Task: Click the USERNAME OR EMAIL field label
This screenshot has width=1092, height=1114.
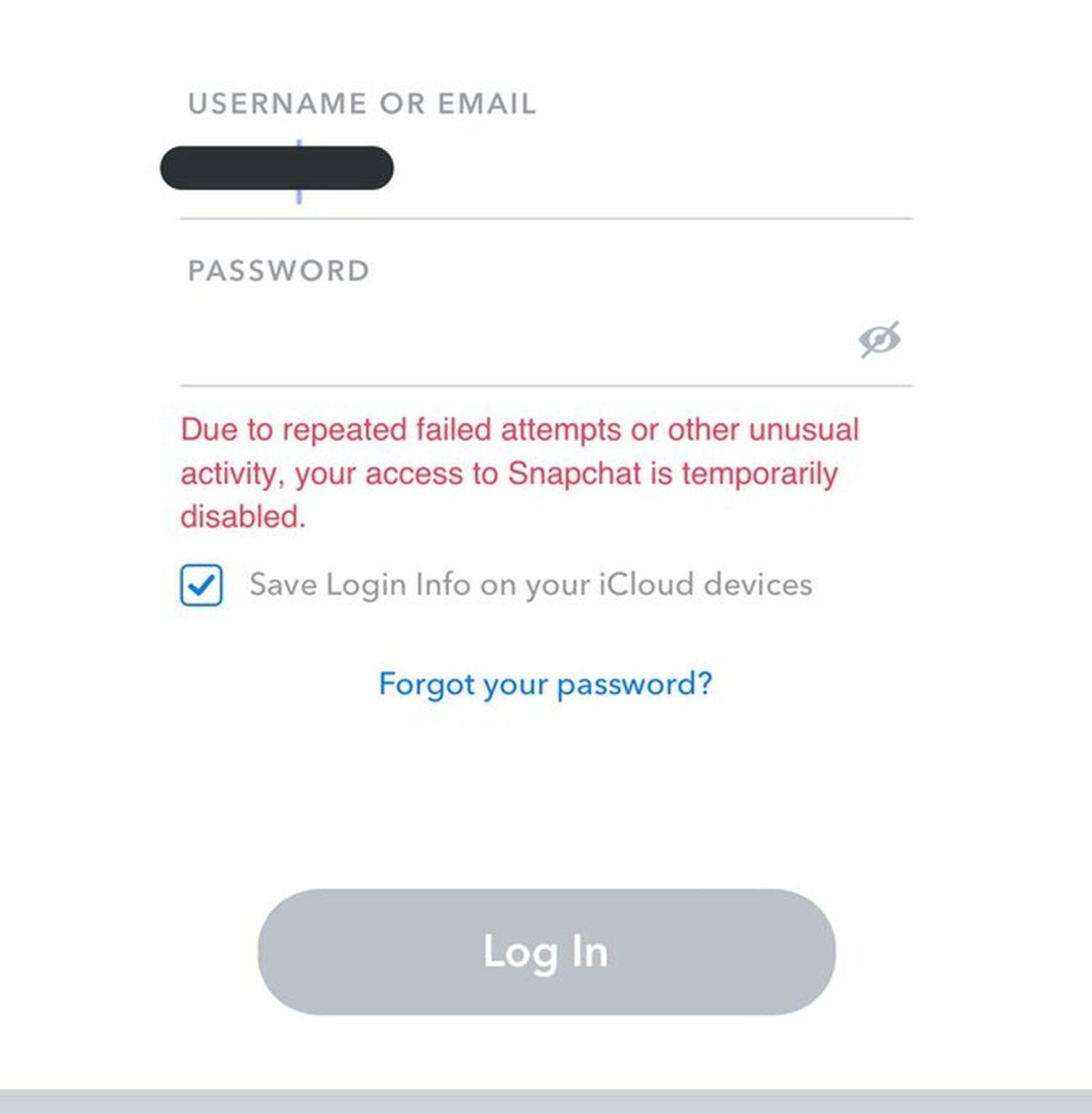Action: [362, 102]
